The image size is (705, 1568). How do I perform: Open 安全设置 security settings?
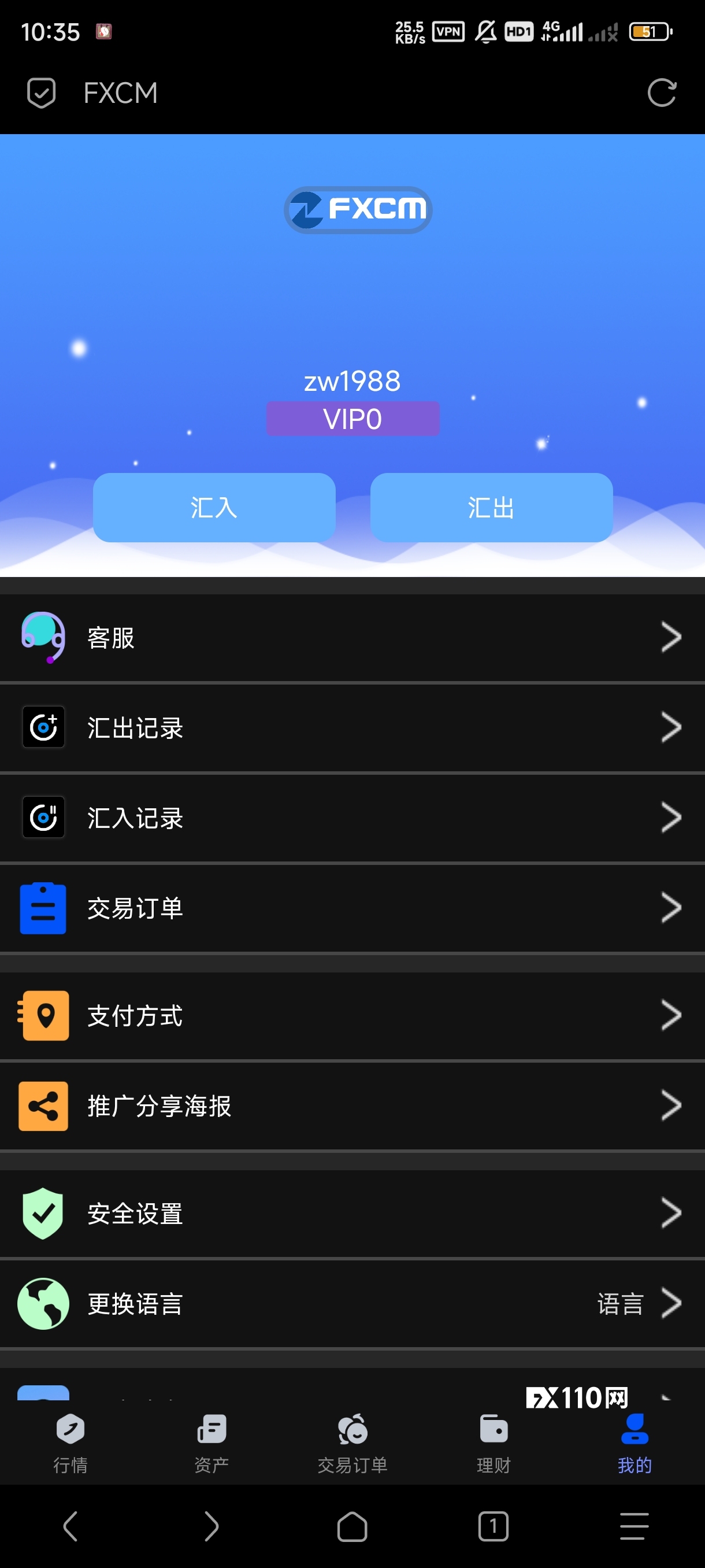pyautogui.click(x=352, y=1213)
